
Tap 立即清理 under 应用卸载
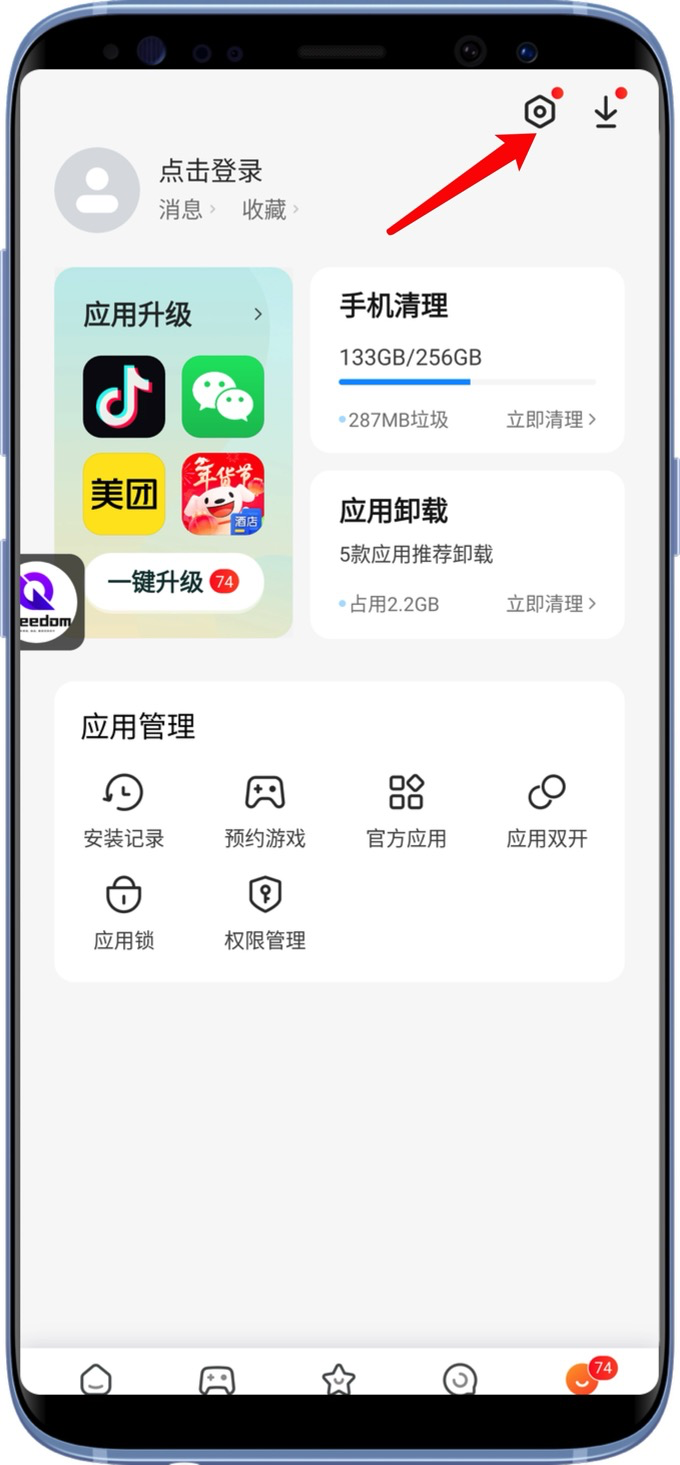point(551,604)
